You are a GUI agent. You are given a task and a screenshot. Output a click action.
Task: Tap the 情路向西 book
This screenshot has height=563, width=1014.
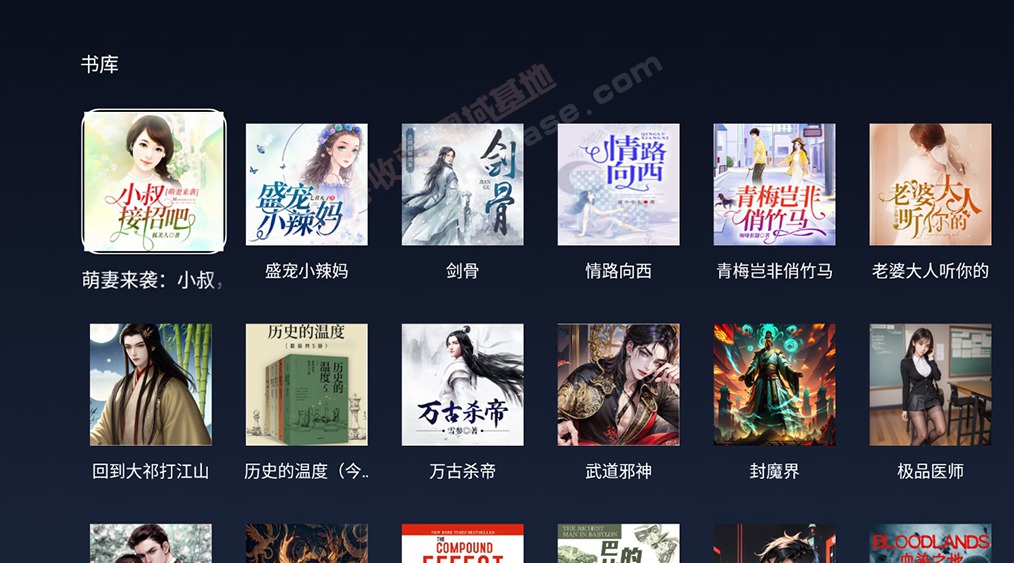[x=619, y=185]
